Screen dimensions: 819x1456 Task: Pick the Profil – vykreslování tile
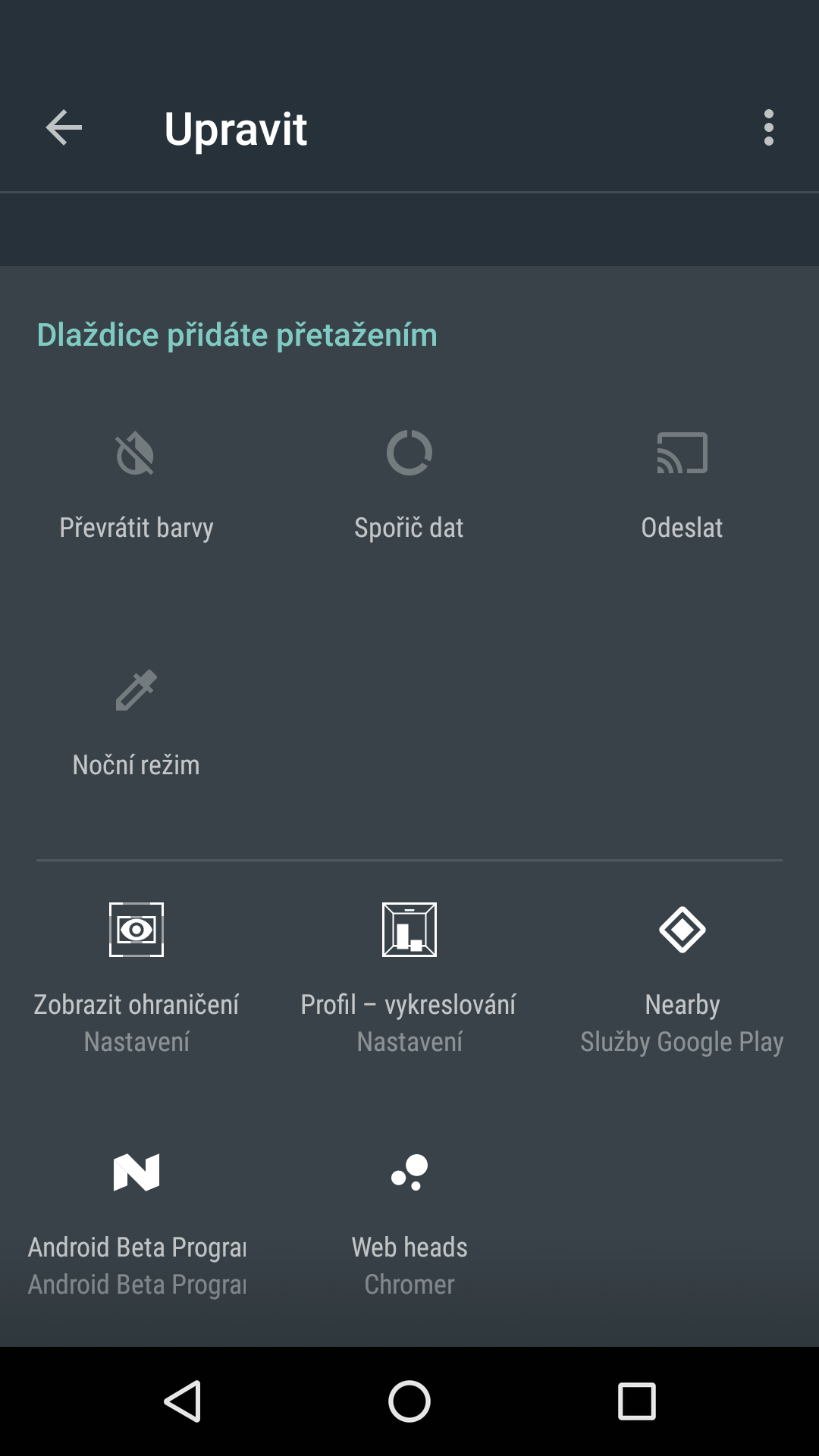tap(409, 978)
